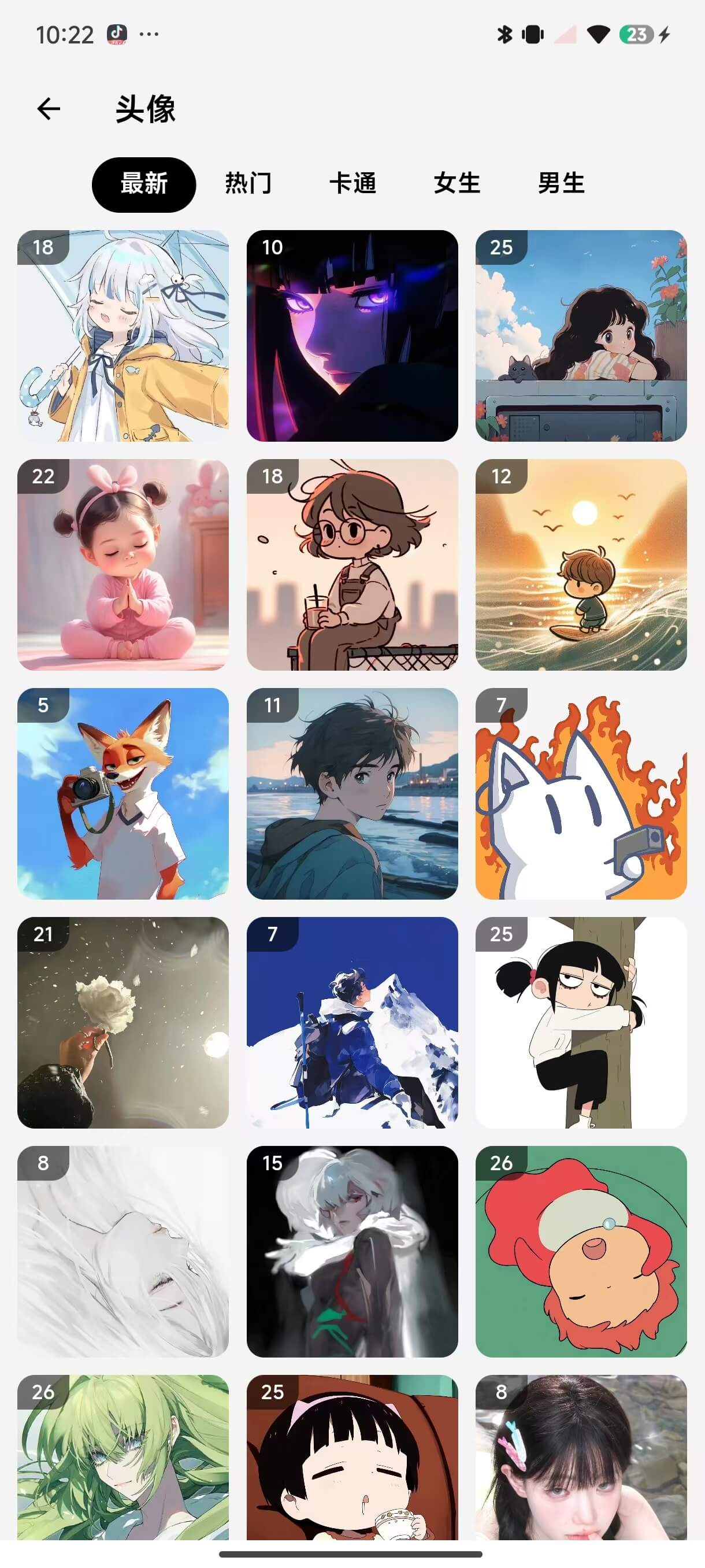Choose the white cat with flames avatar

(x=581, y=793)
